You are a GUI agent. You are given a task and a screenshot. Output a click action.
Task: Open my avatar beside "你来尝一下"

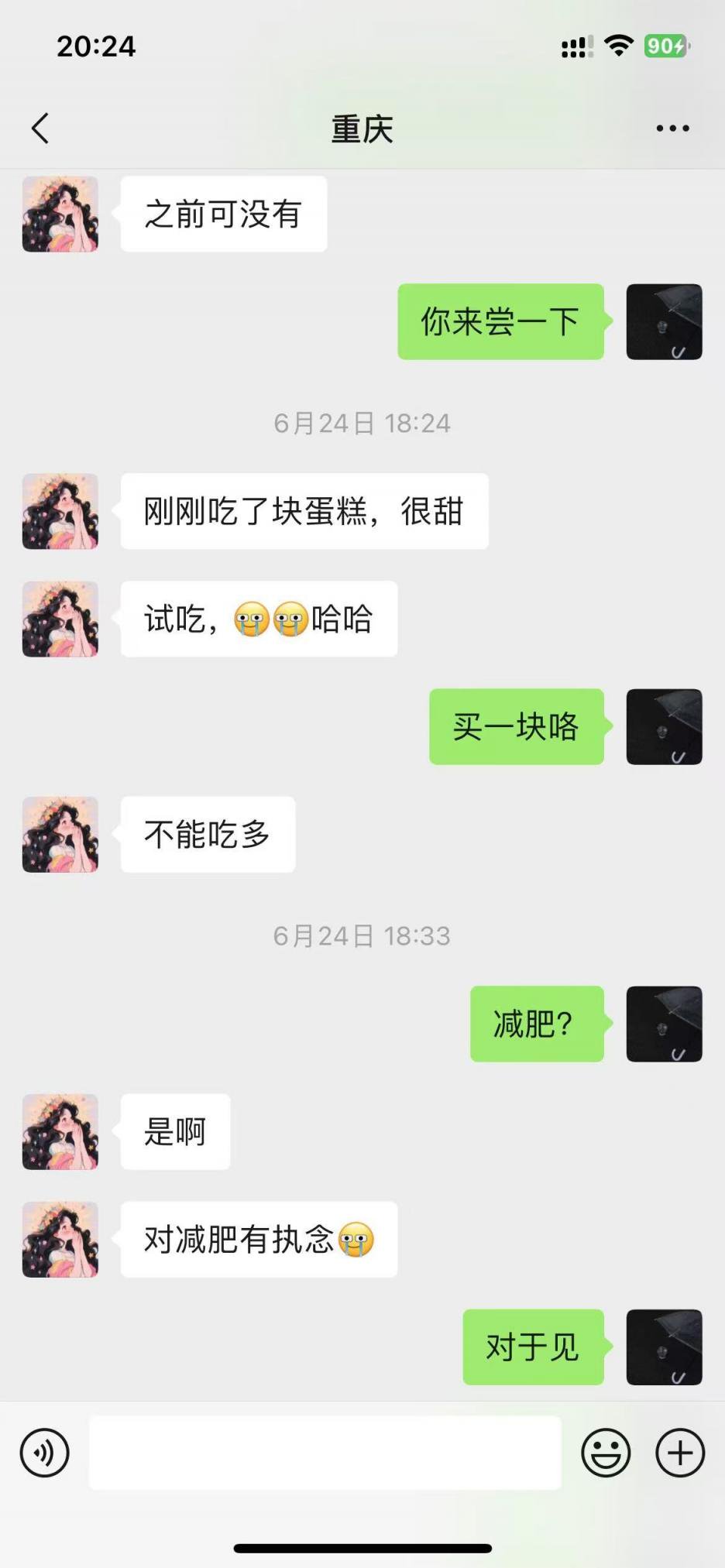[664, 321]
